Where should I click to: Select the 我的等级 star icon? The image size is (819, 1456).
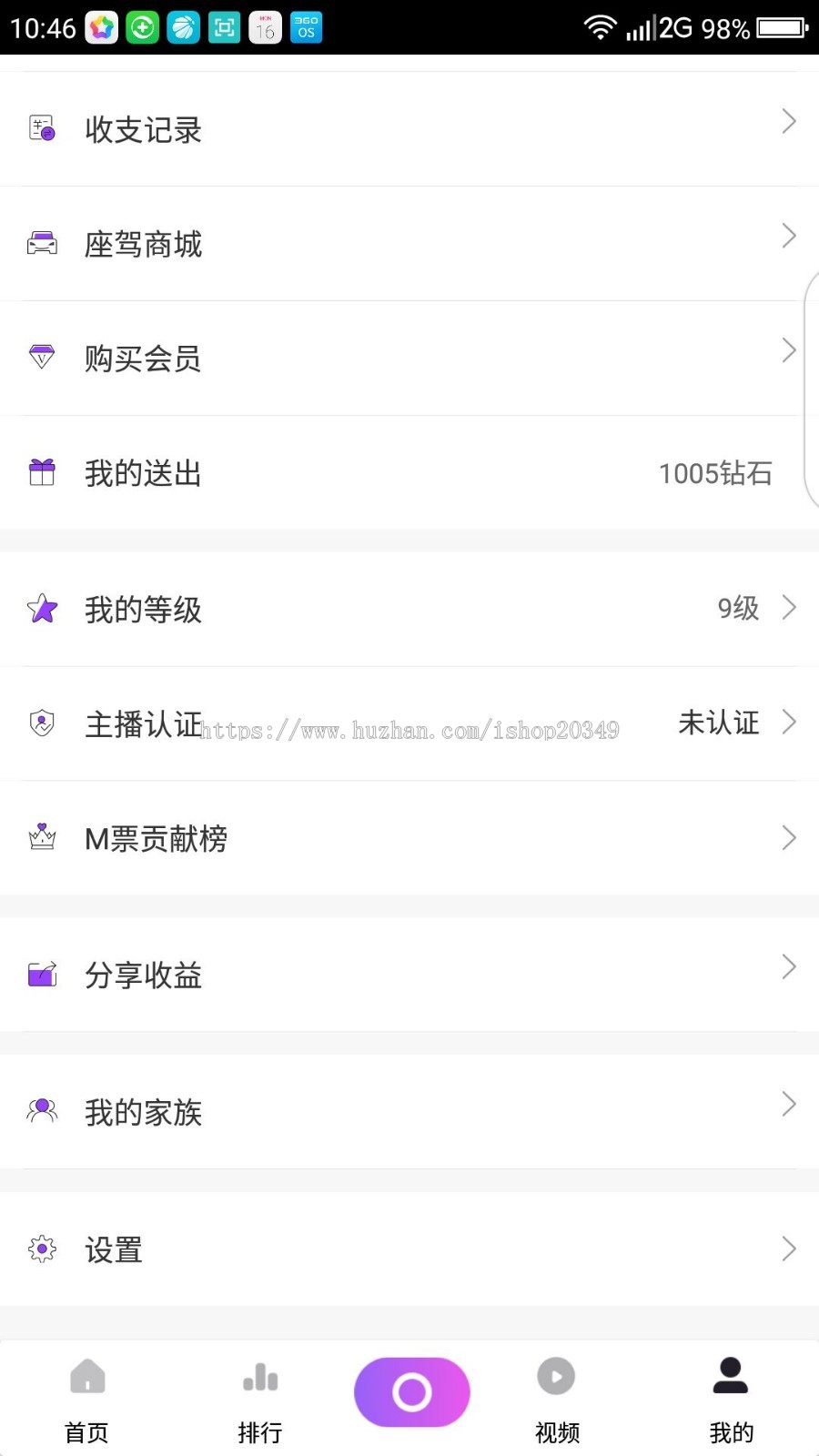tap(42, 610)
